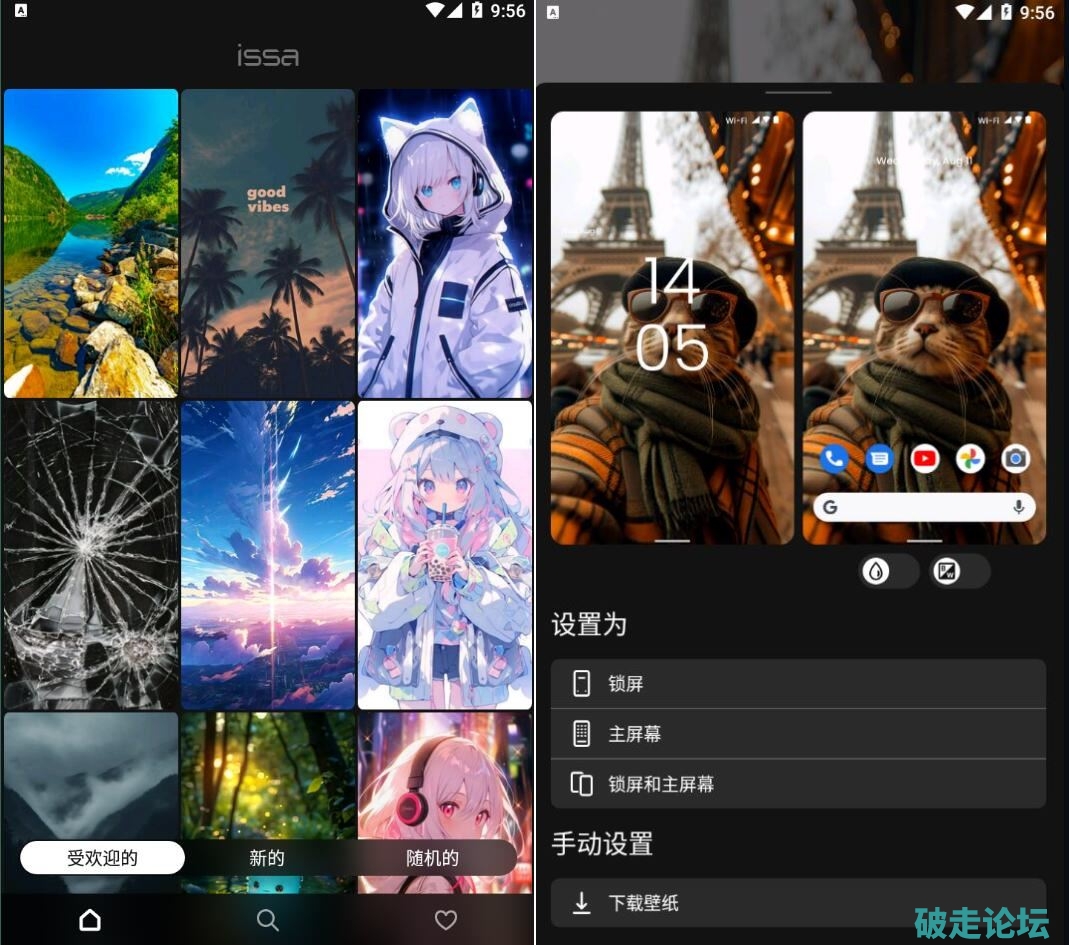The height and width of the screenshot is (945, 1069).
Task: Open the mountain lake landscape wallpaper
Action: pyautogui.click(x=91, y=243)
